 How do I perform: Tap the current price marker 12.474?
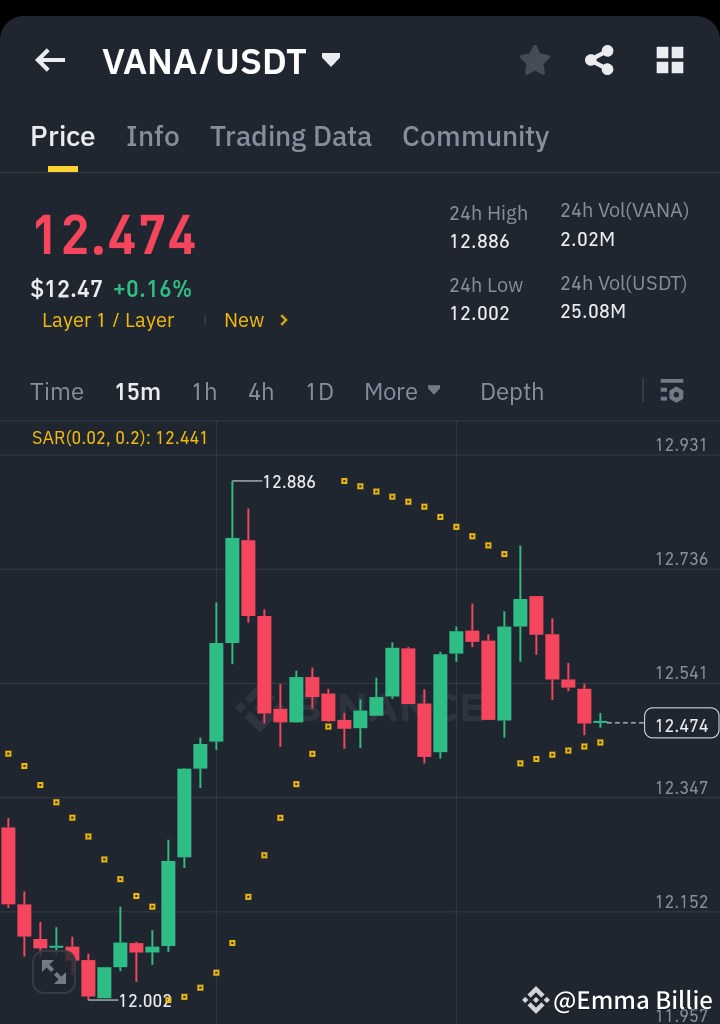pyautogui.click(x=681, y=723)
